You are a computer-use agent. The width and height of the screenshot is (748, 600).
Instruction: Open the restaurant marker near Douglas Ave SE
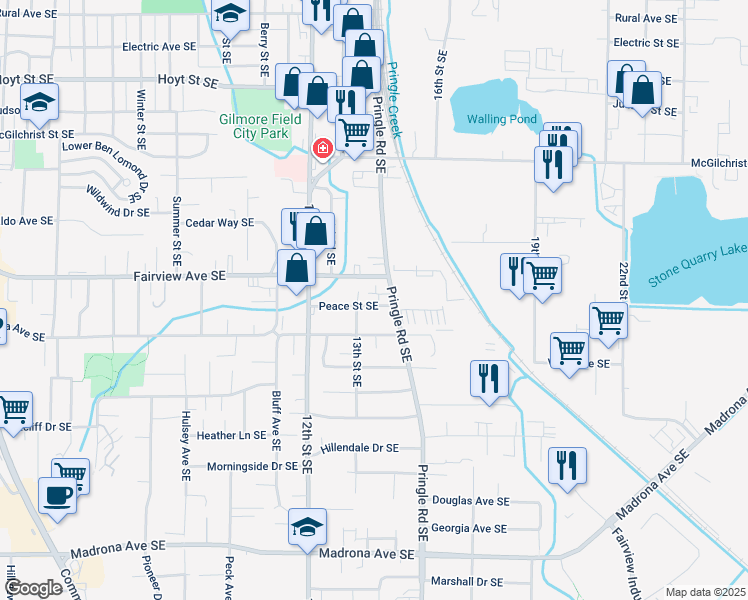pos(567,468)
